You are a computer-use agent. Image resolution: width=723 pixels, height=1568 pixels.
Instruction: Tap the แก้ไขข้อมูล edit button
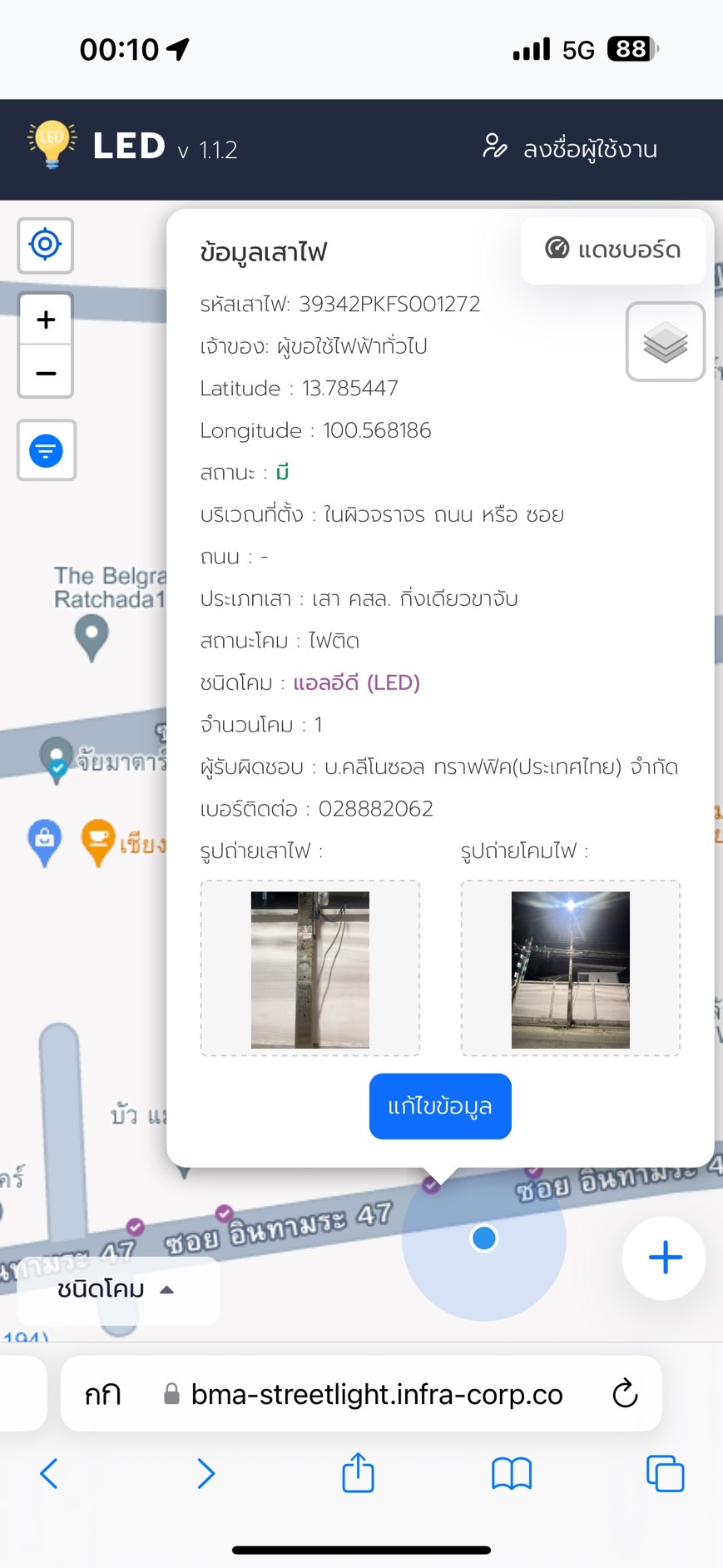tap(440, 1106)
